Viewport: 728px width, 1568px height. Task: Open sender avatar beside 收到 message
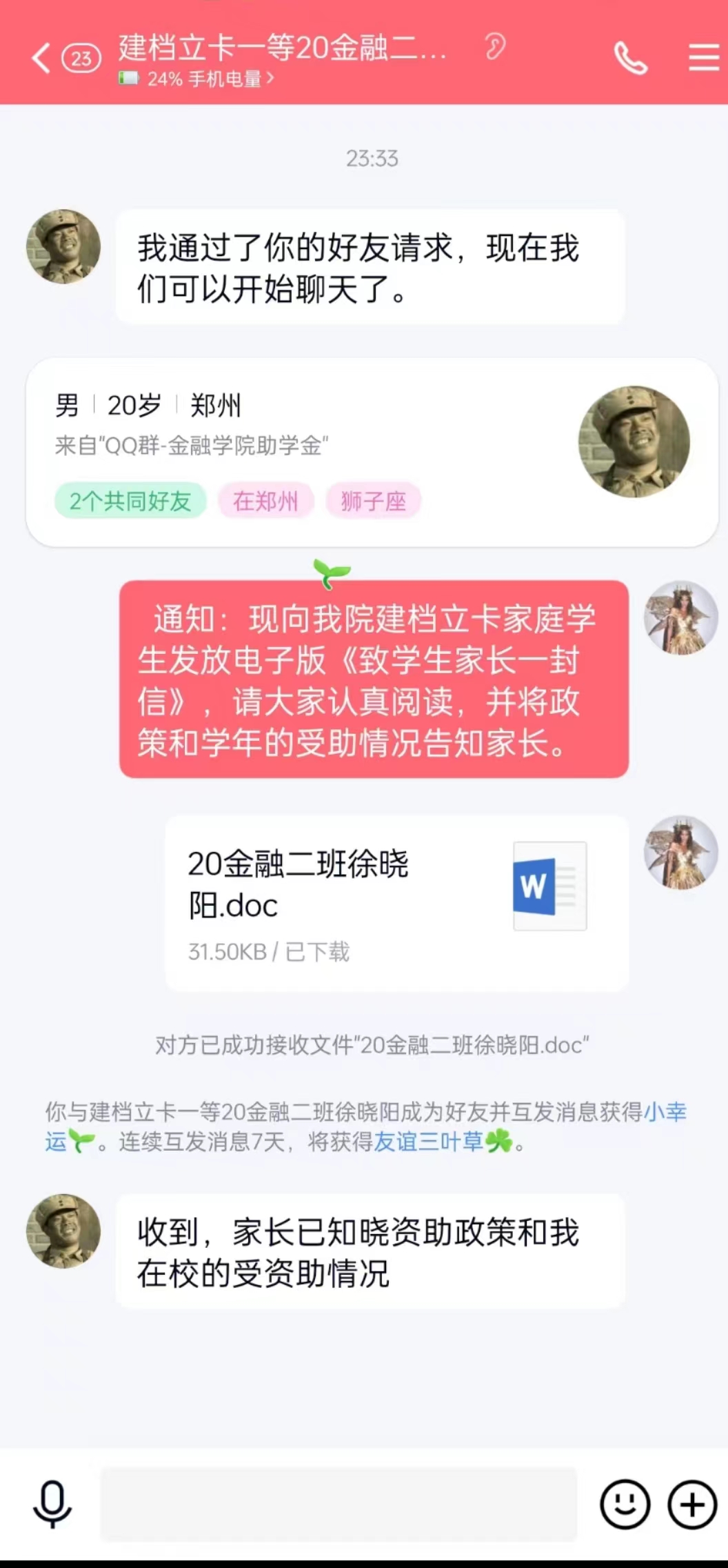point(63,1231)
